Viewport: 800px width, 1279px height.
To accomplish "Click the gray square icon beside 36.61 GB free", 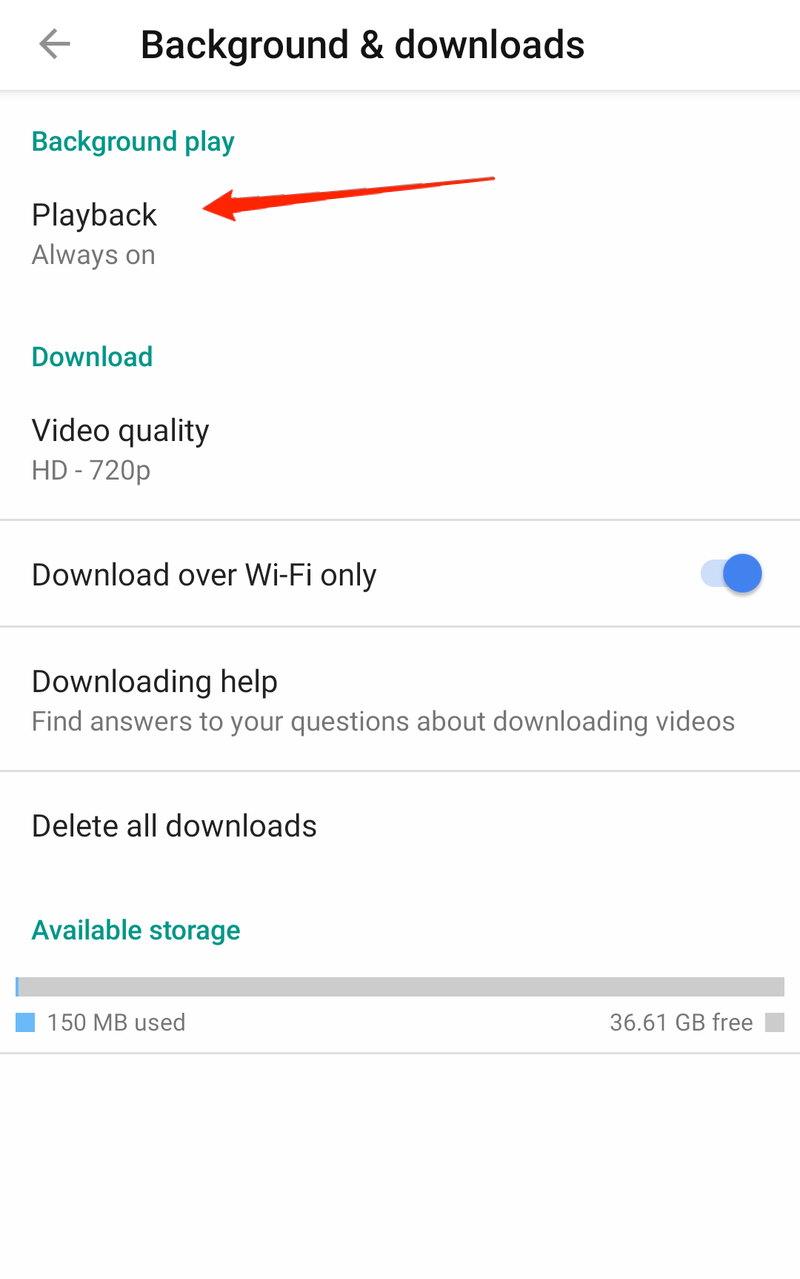I will 776,1022.
